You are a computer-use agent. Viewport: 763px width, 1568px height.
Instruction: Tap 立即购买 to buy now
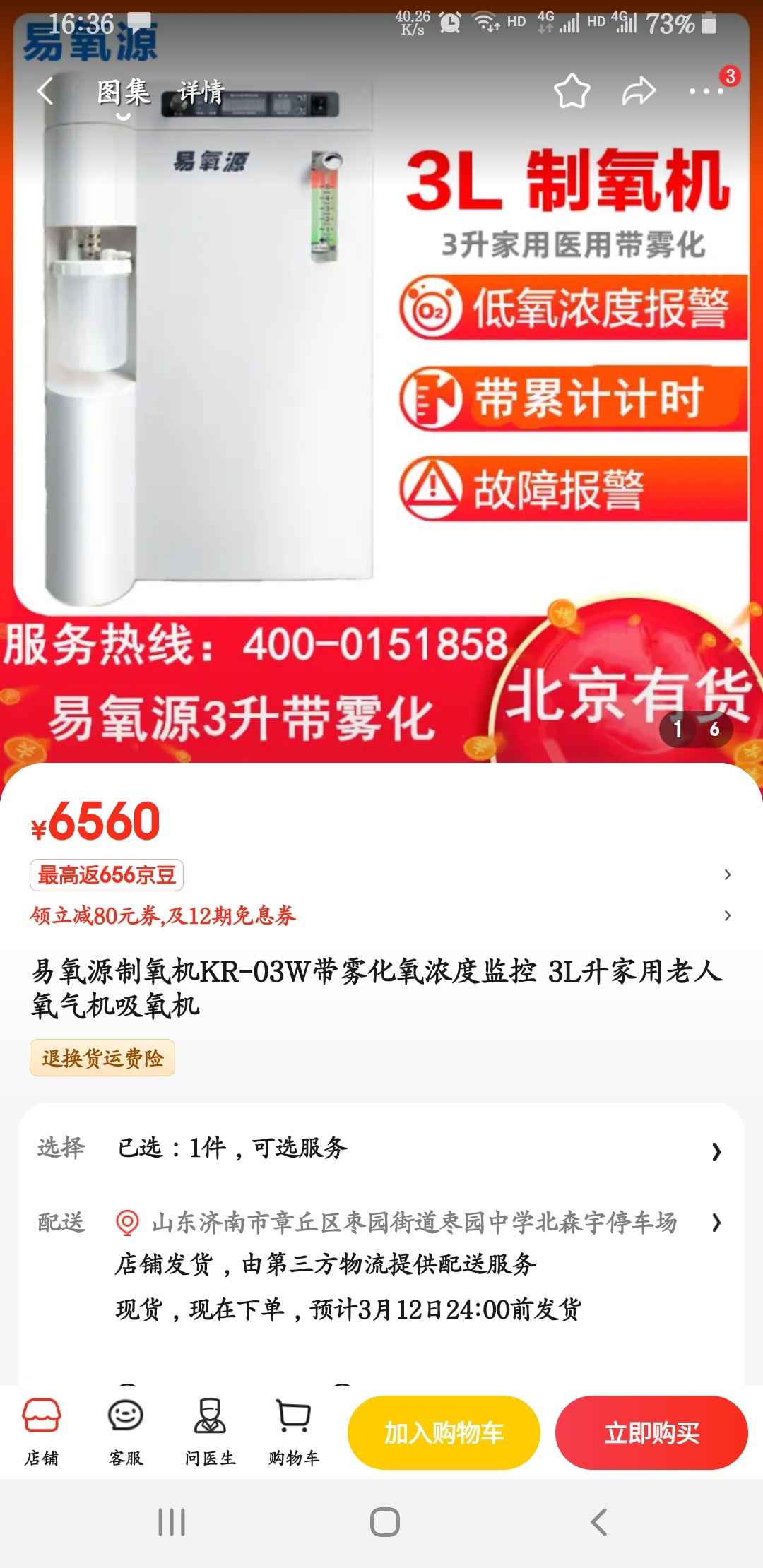click(651, 1433)
